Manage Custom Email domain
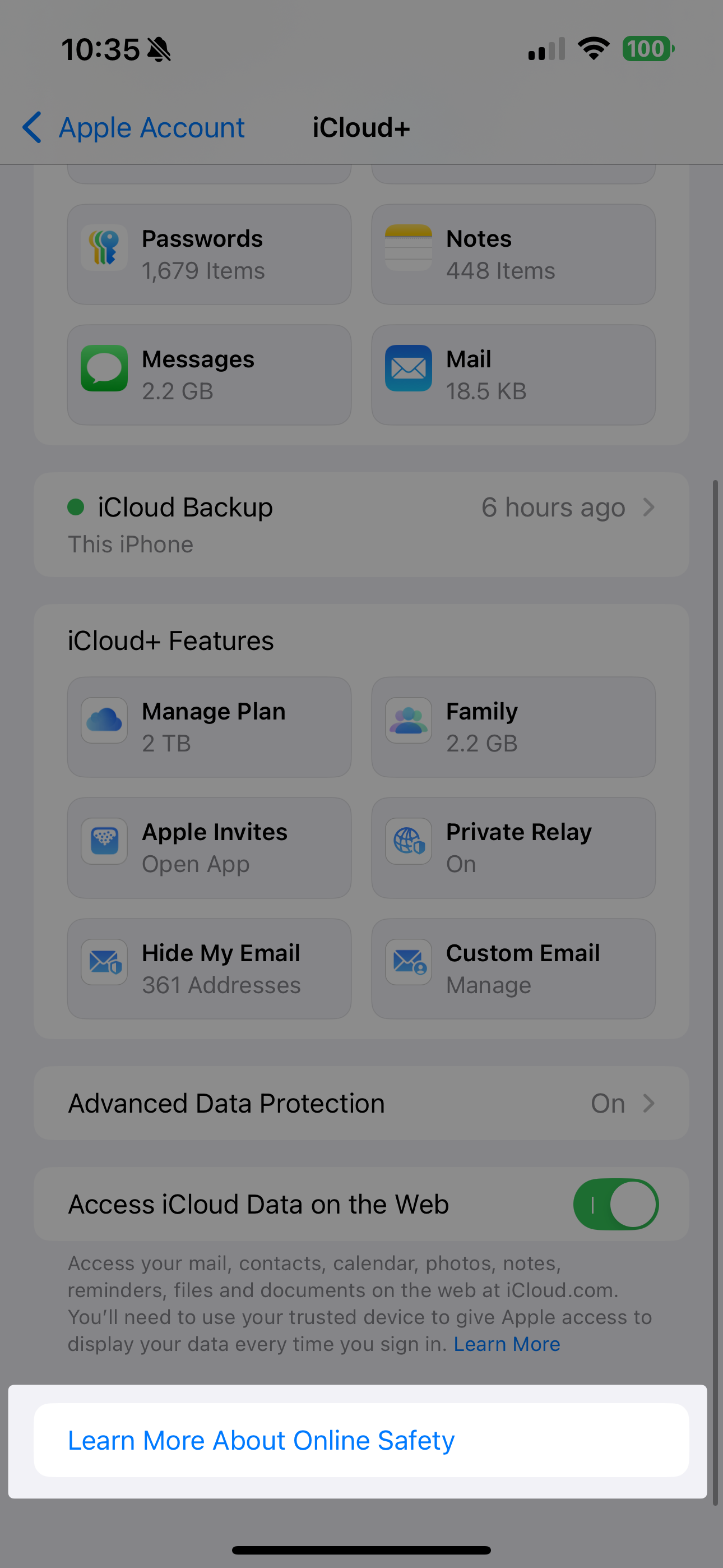The height and width of the screenshot is (1568, 723). pyautogui.click(x=513, y=969)
